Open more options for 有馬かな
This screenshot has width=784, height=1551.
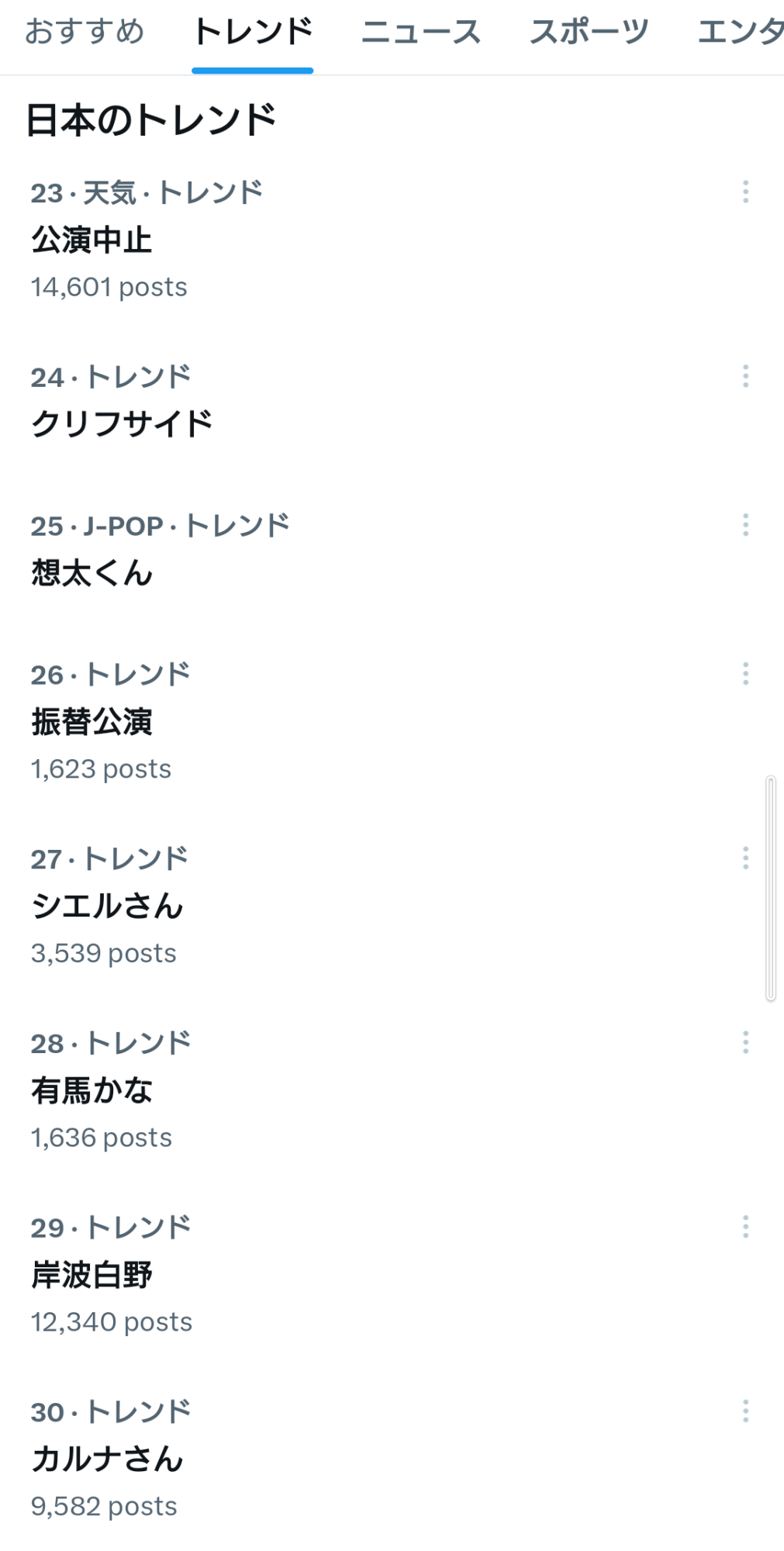point(745,1042)
